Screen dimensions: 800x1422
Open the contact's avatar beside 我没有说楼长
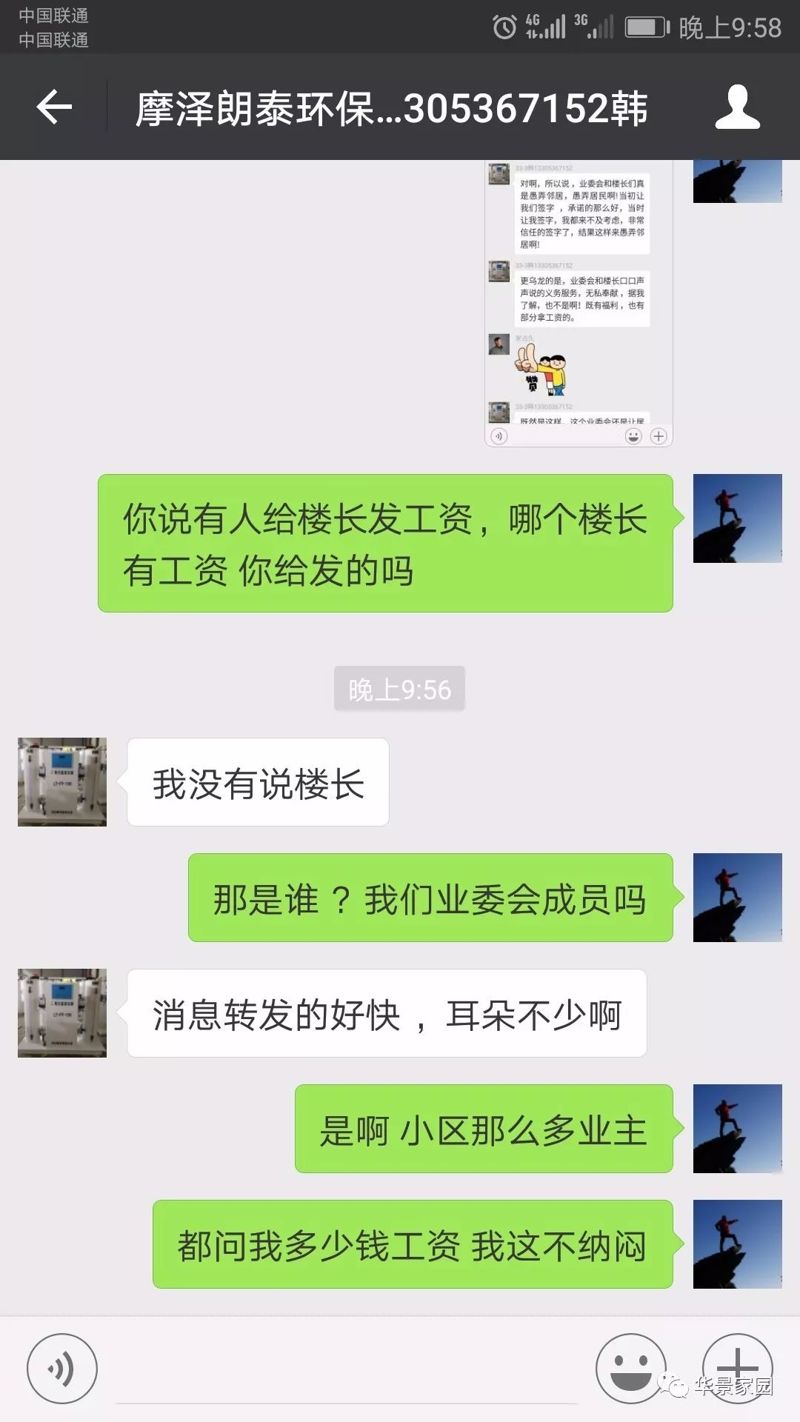[x=62, y=782]
